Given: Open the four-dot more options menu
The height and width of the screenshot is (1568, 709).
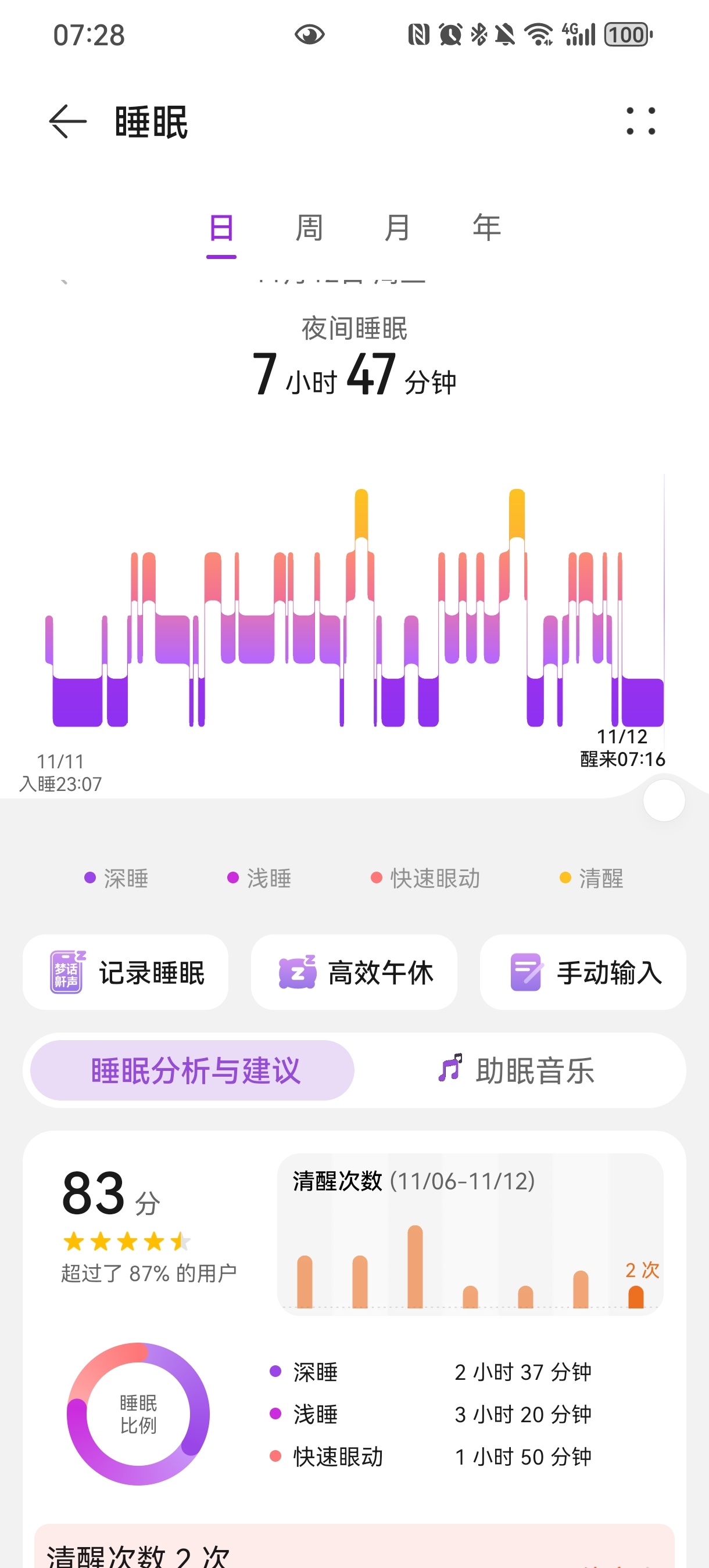Looking at the screenshot, I should point(641,121).
